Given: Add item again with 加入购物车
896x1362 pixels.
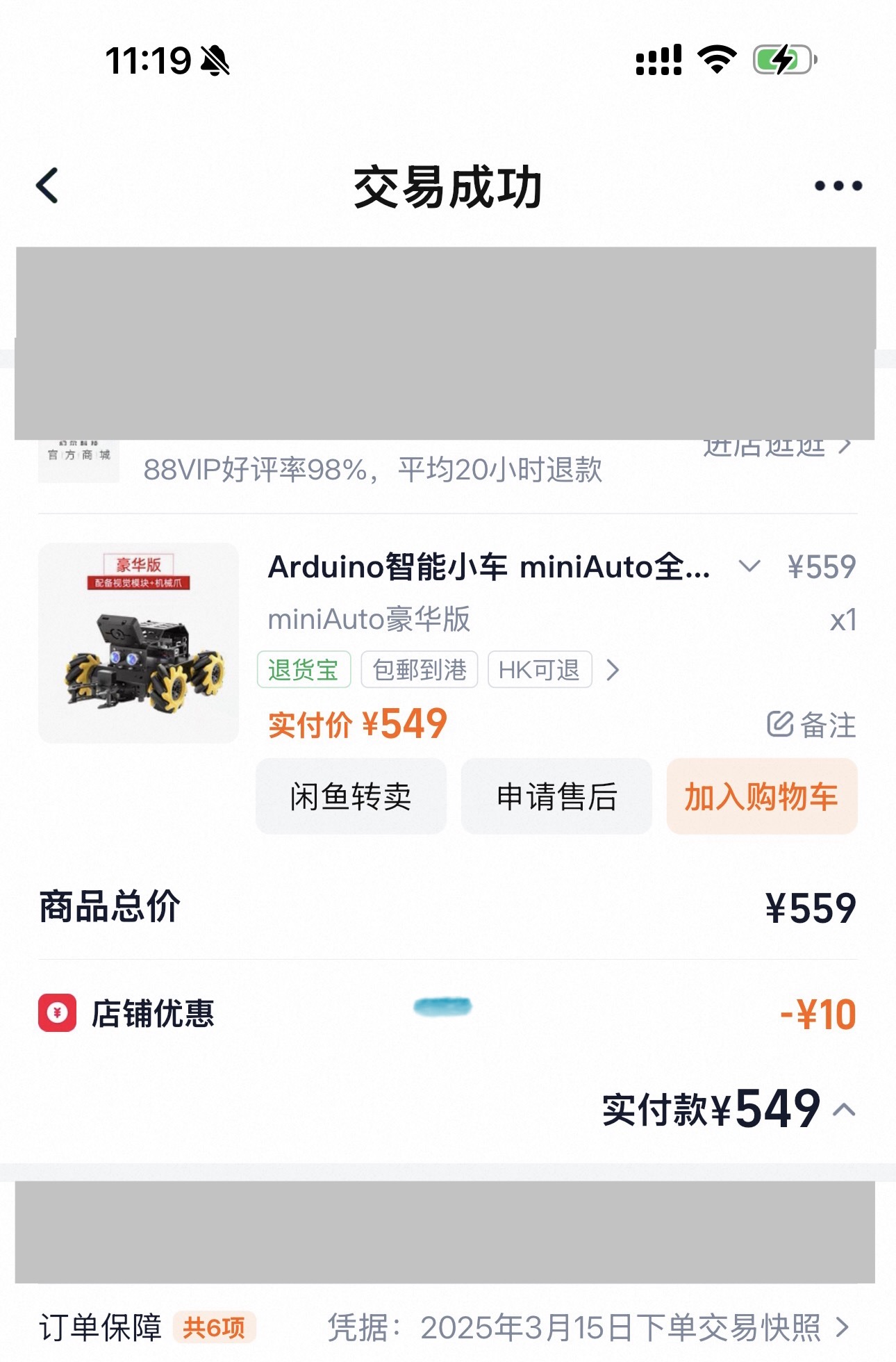Looking at the screenshot, I should pos(762,796).
